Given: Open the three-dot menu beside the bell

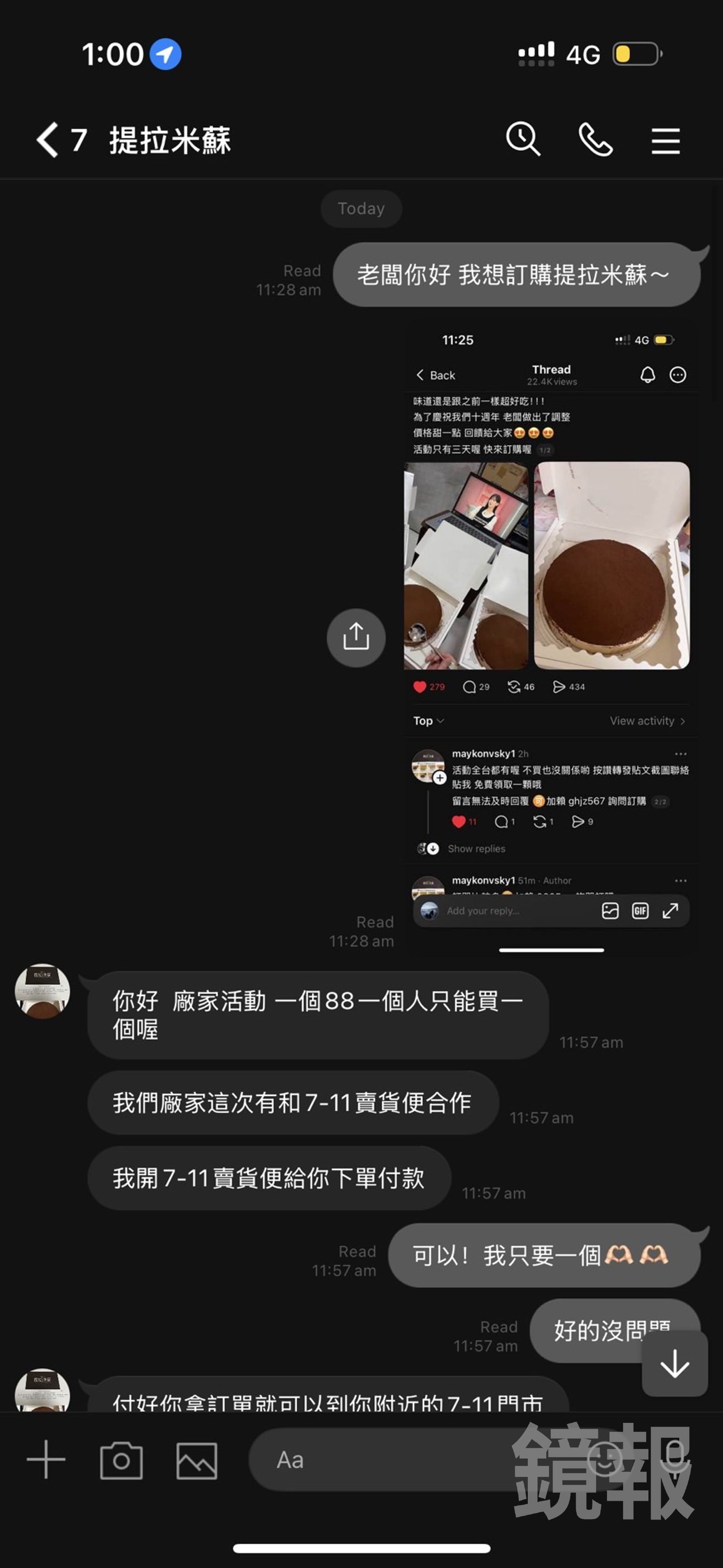Looking at the screenshot, I should pos(677,375).
